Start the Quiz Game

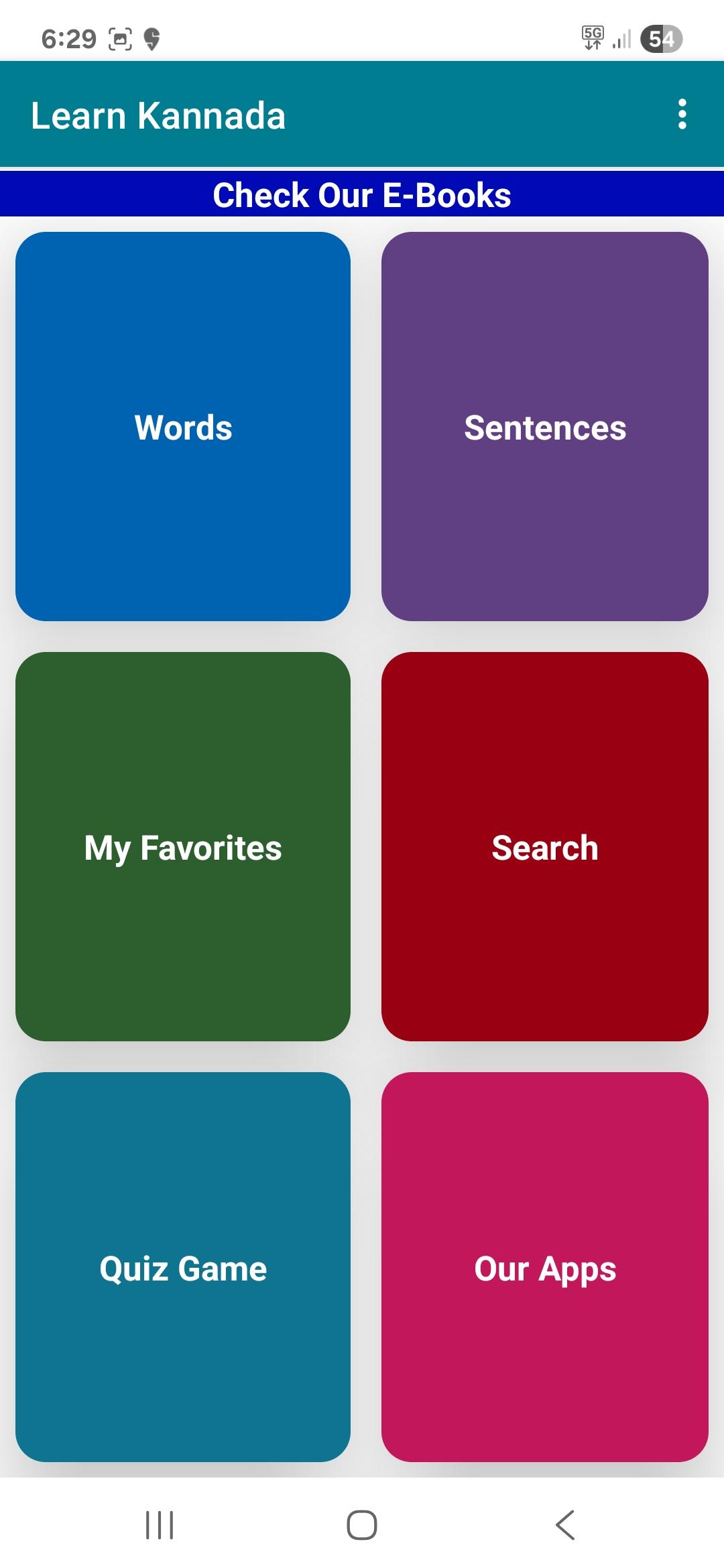click(x=183, y=1266)
